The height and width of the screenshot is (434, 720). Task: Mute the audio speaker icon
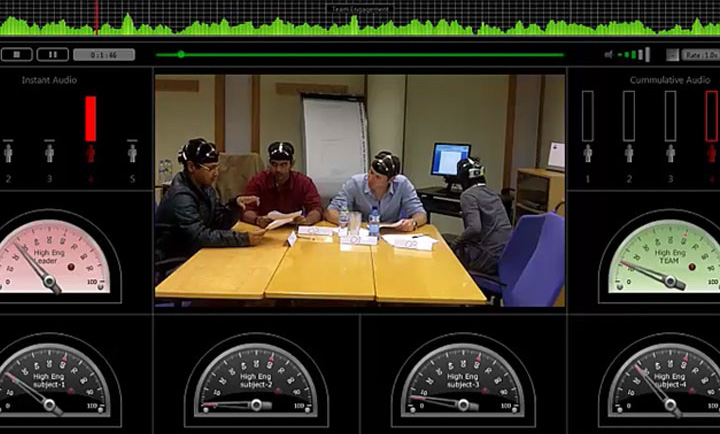608,55
